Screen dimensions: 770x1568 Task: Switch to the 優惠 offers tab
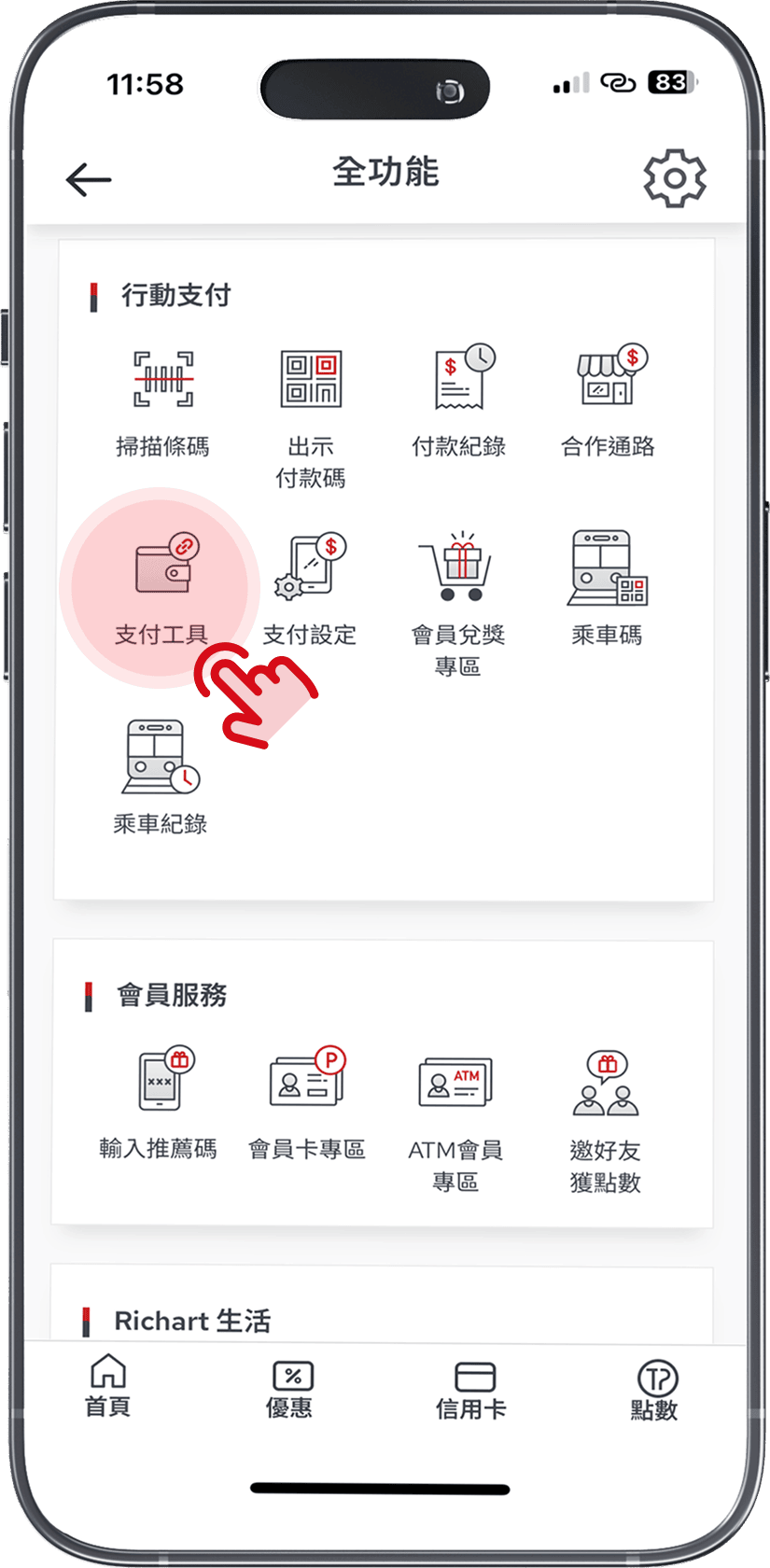click(290, 1389)
